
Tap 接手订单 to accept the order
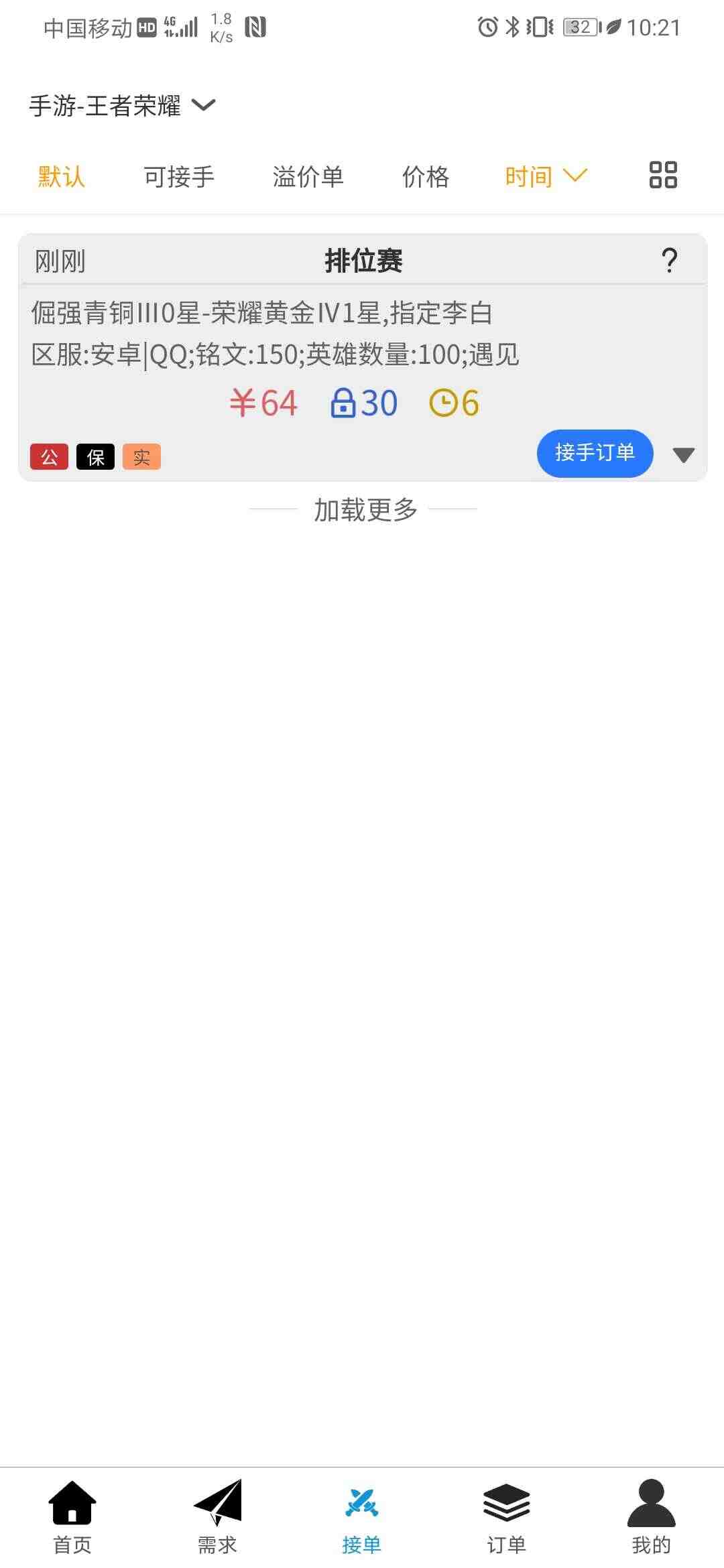(595, 453)
